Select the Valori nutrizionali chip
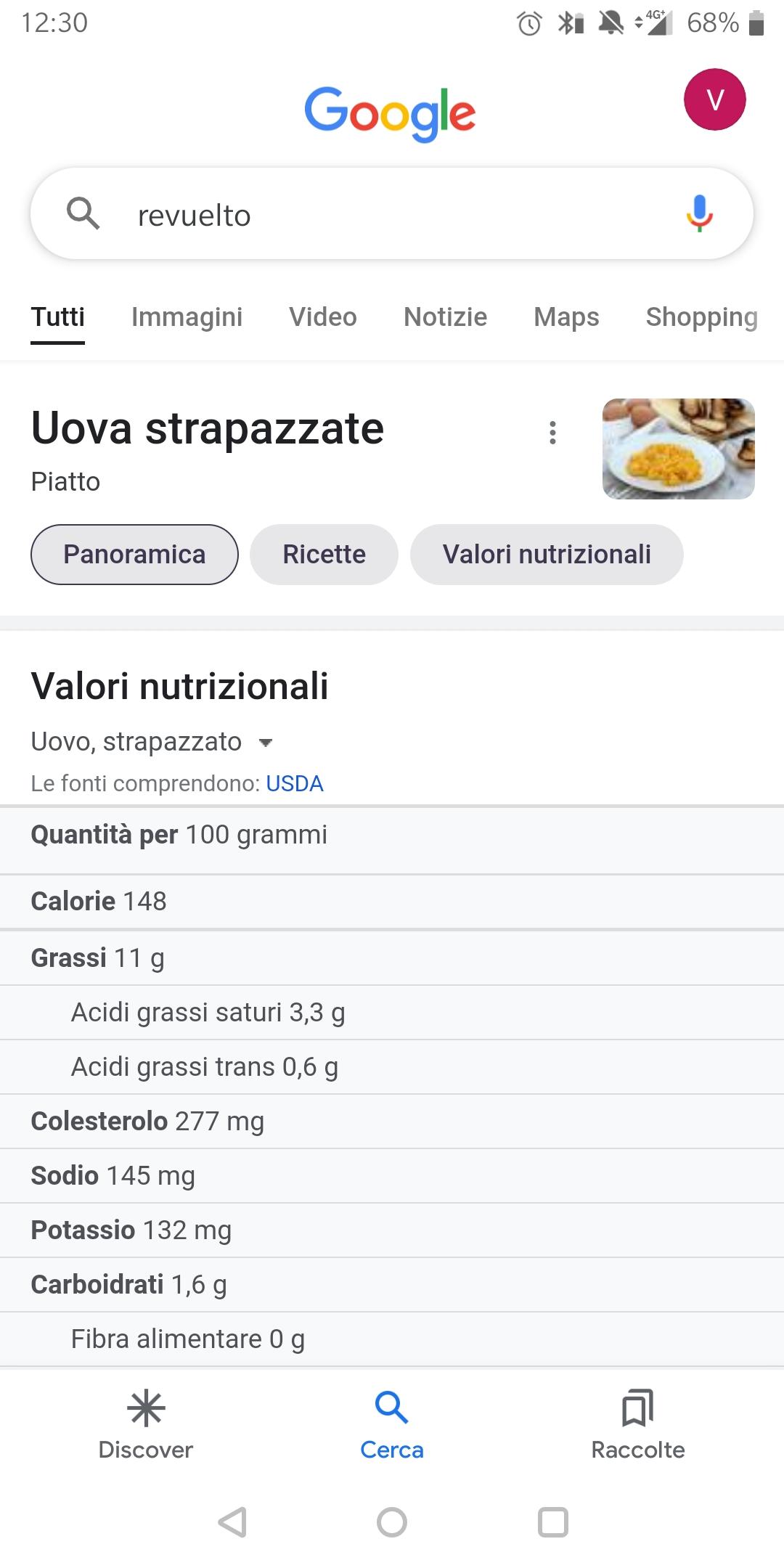 click(x=547, y=555)
